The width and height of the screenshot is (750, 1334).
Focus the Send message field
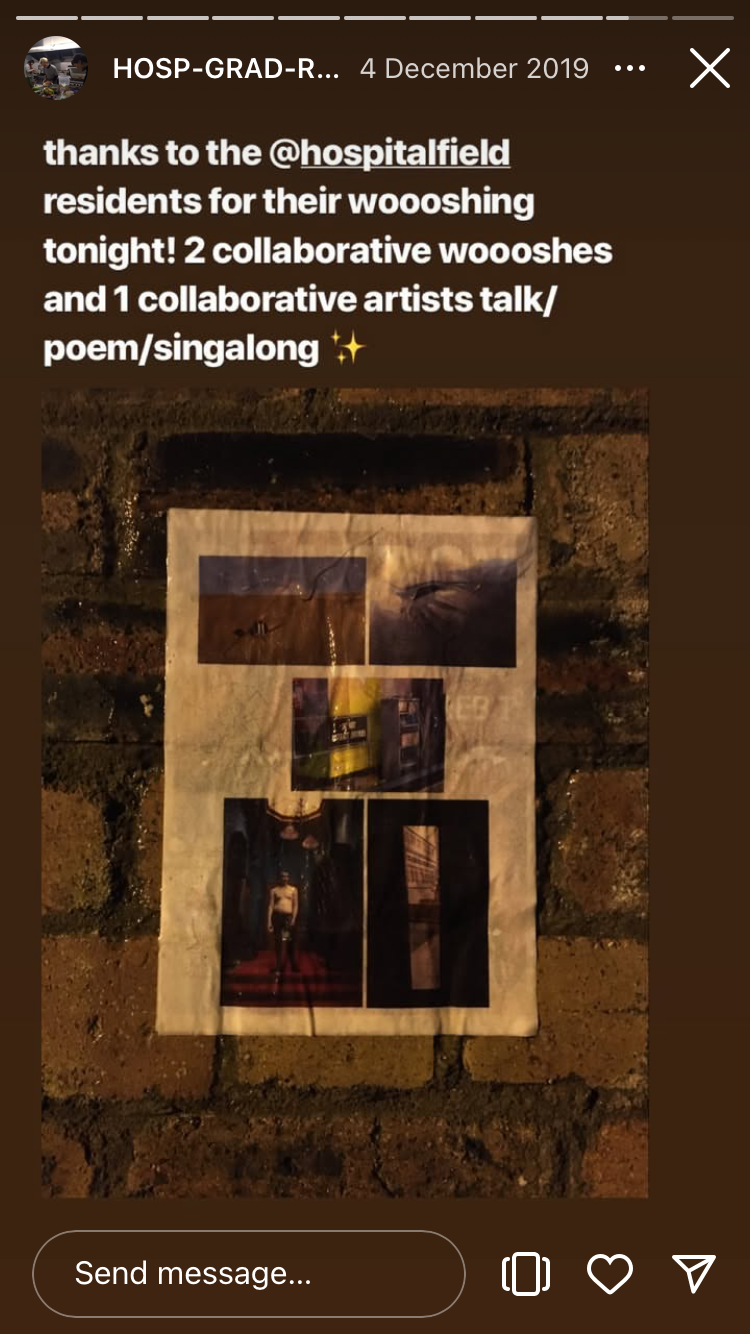[x=248, y=1273]
